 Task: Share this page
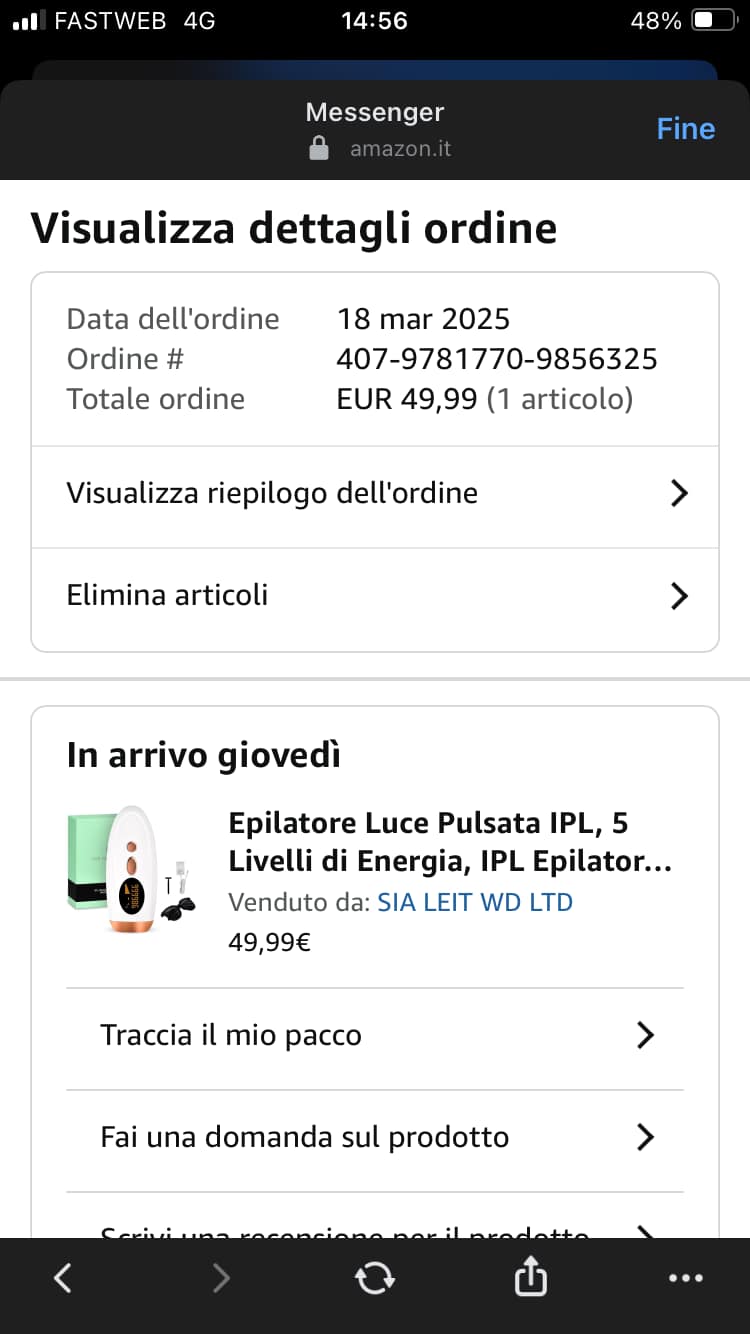pos(531,1278)
